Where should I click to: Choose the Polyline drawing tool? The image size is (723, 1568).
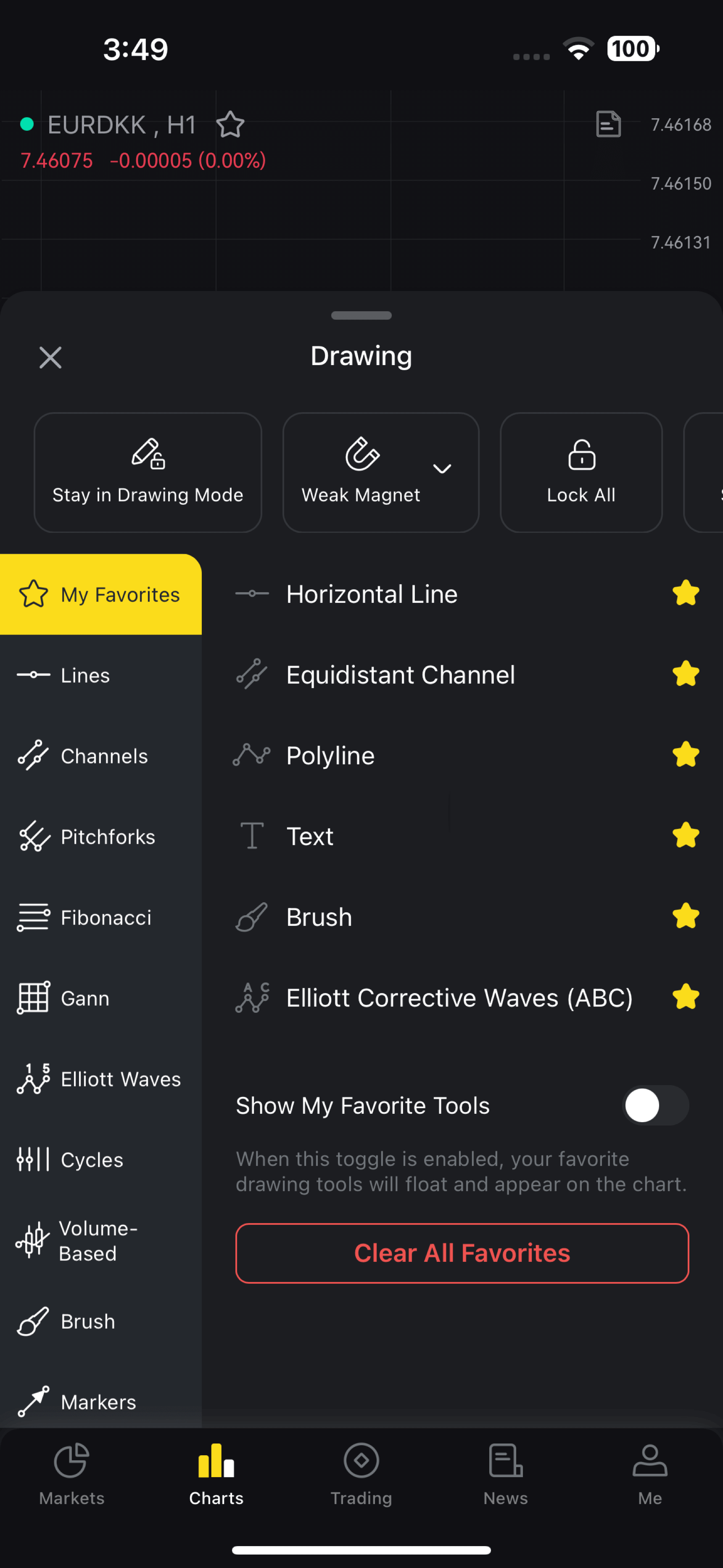(x=330, y=755)
